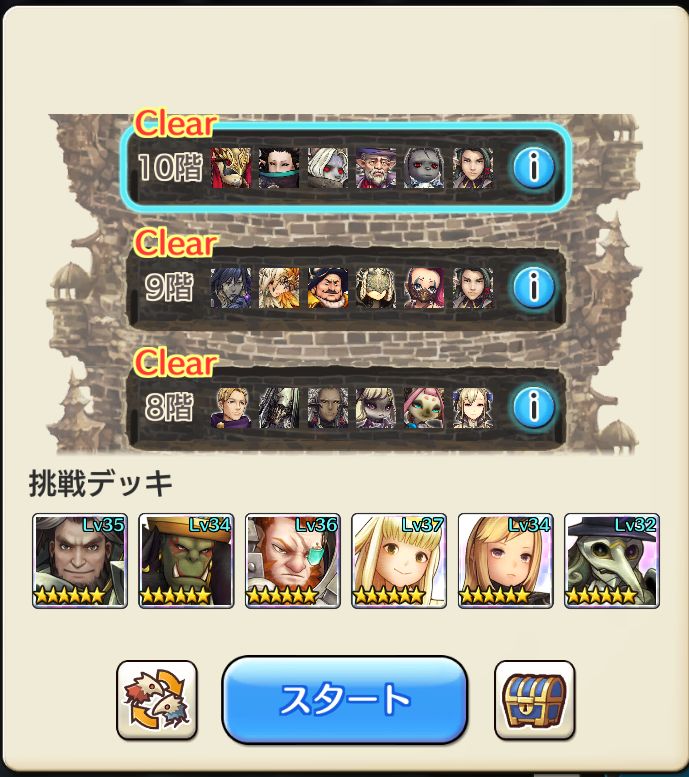
Task: Select the Lv37 deck character
Action: [x=398, y=561]
